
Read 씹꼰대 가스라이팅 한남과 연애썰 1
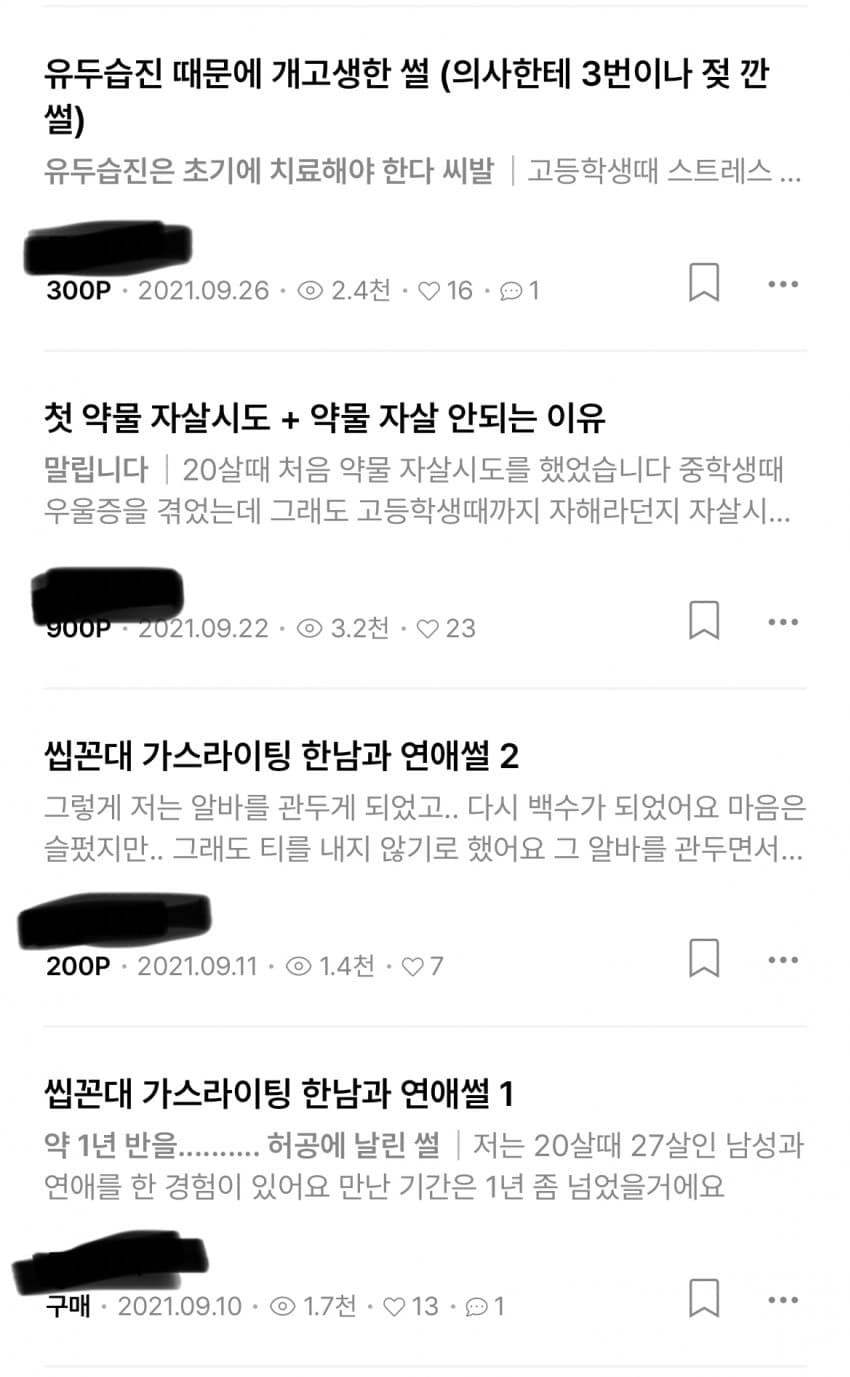pyautogui.click(x=280, y=1093)
